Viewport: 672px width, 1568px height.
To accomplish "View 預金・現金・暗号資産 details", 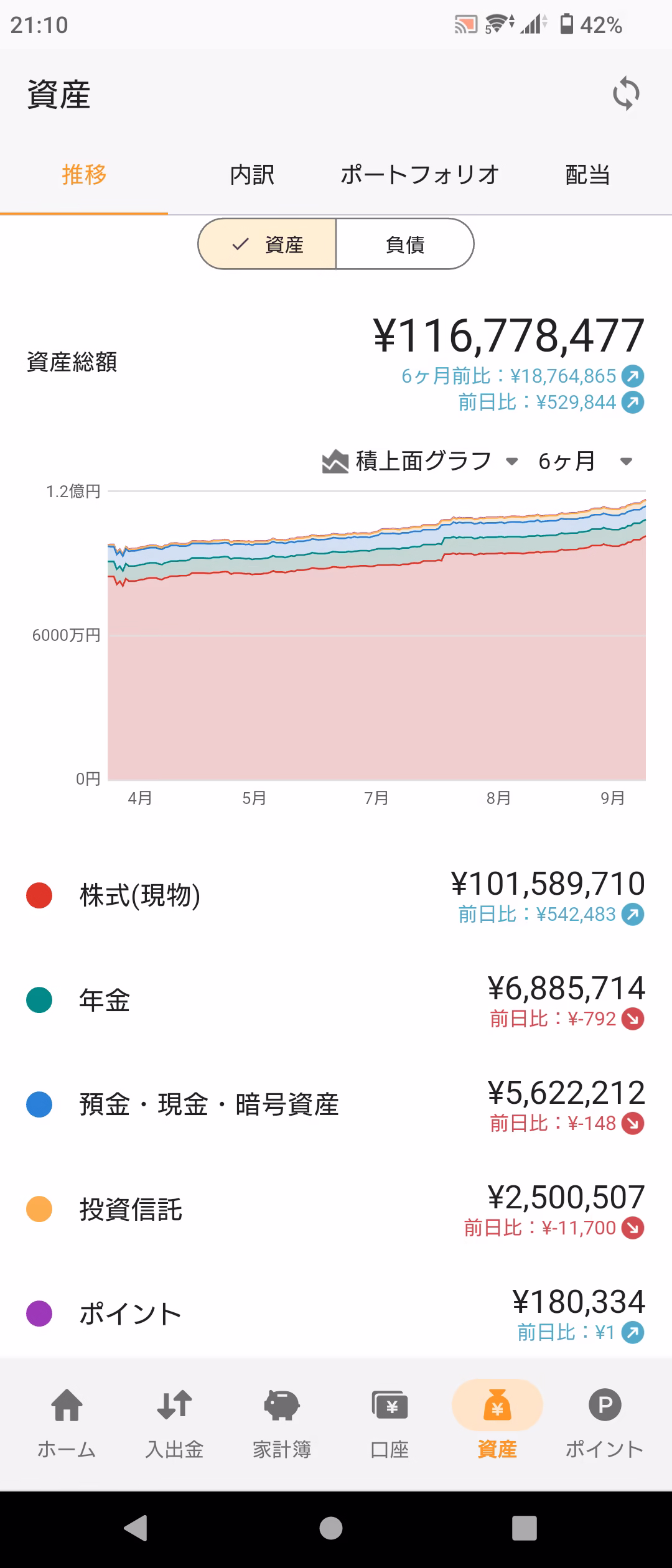I will pyautogui.click(x=336, y=1105).
